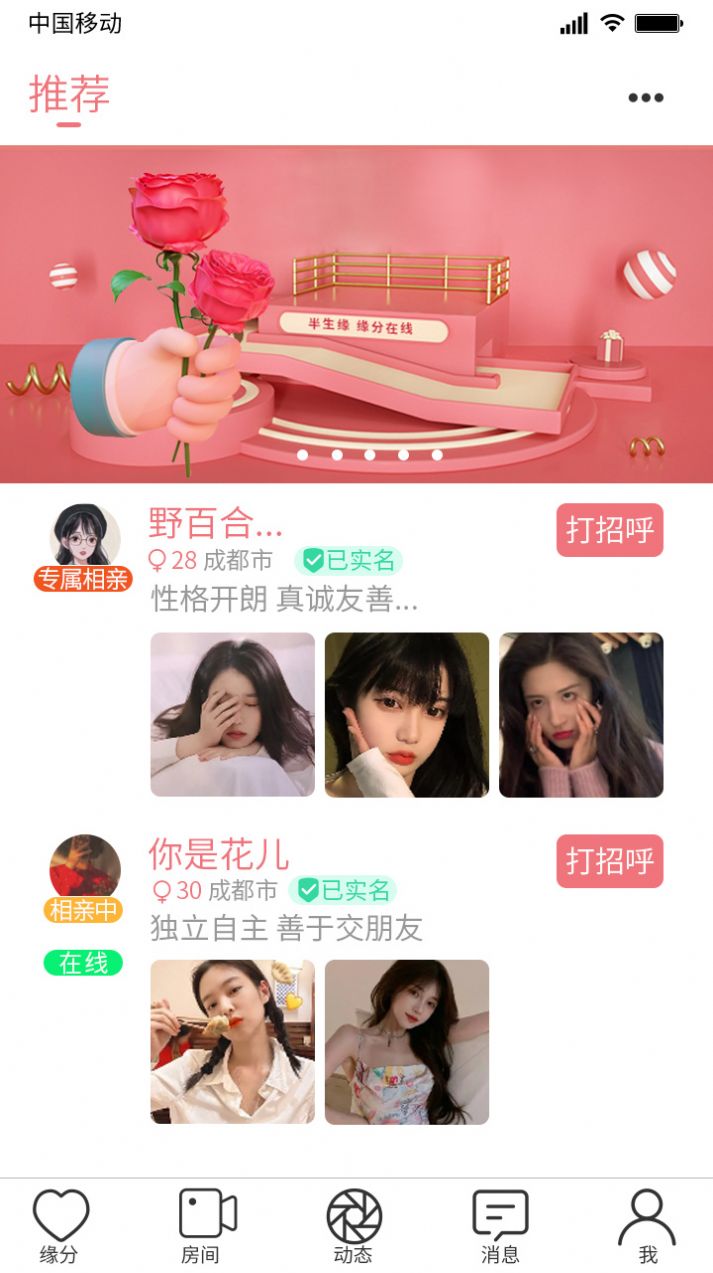Select the 推荐 top tab
The width and height of the screenshot is (713, 1273).
pyautogui.click(x=68, y=96)
